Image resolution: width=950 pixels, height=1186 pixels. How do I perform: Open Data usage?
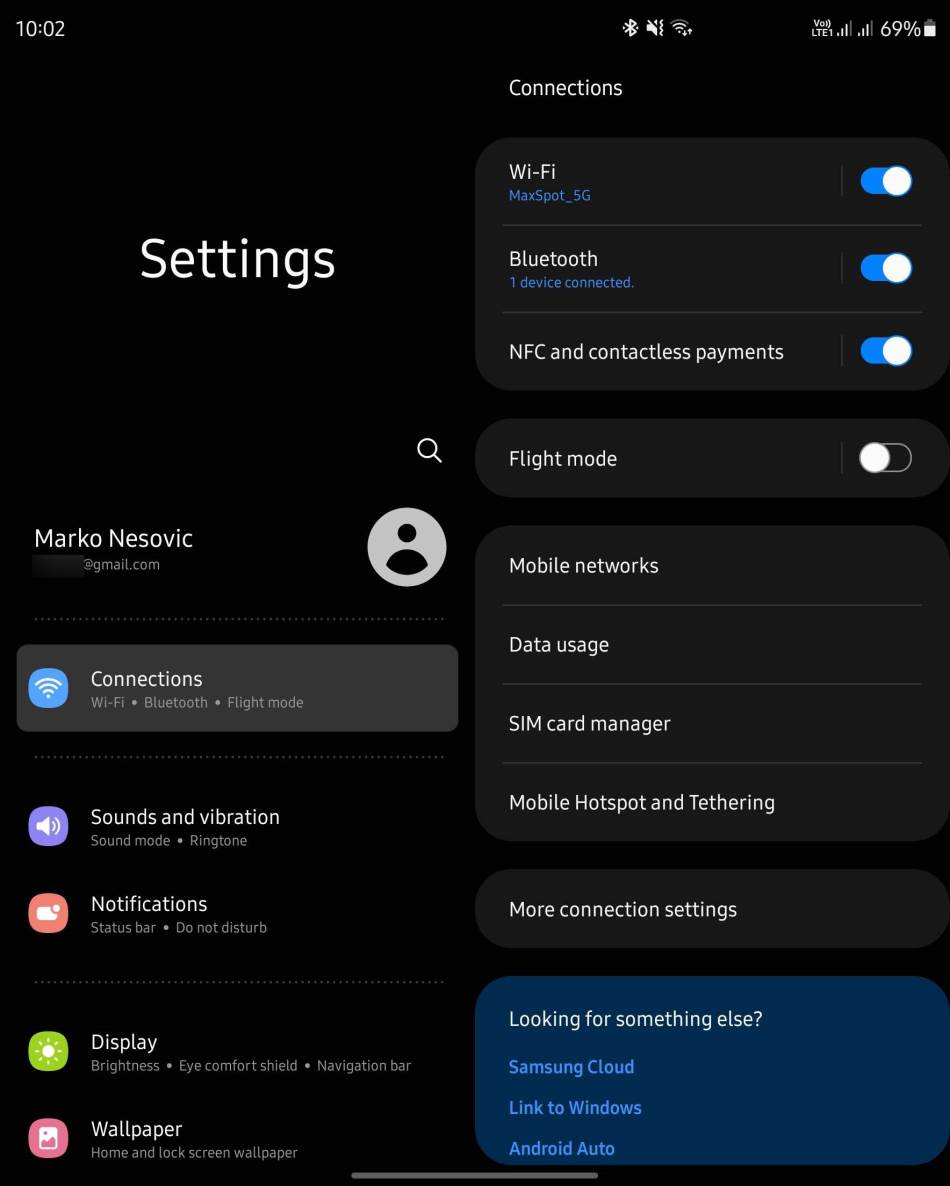tap(559, 645)
